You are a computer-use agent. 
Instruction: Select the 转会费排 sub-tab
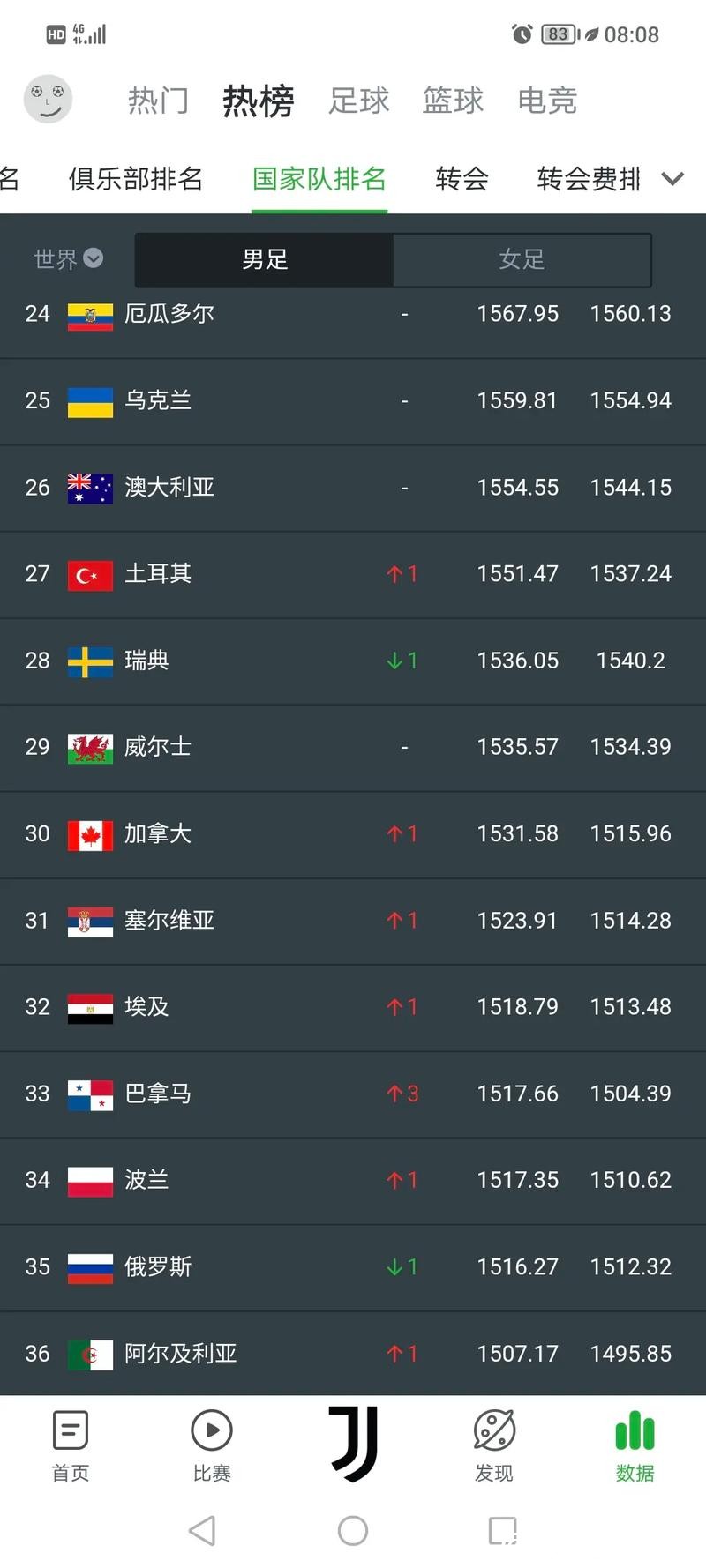click(x=588, y=179)
